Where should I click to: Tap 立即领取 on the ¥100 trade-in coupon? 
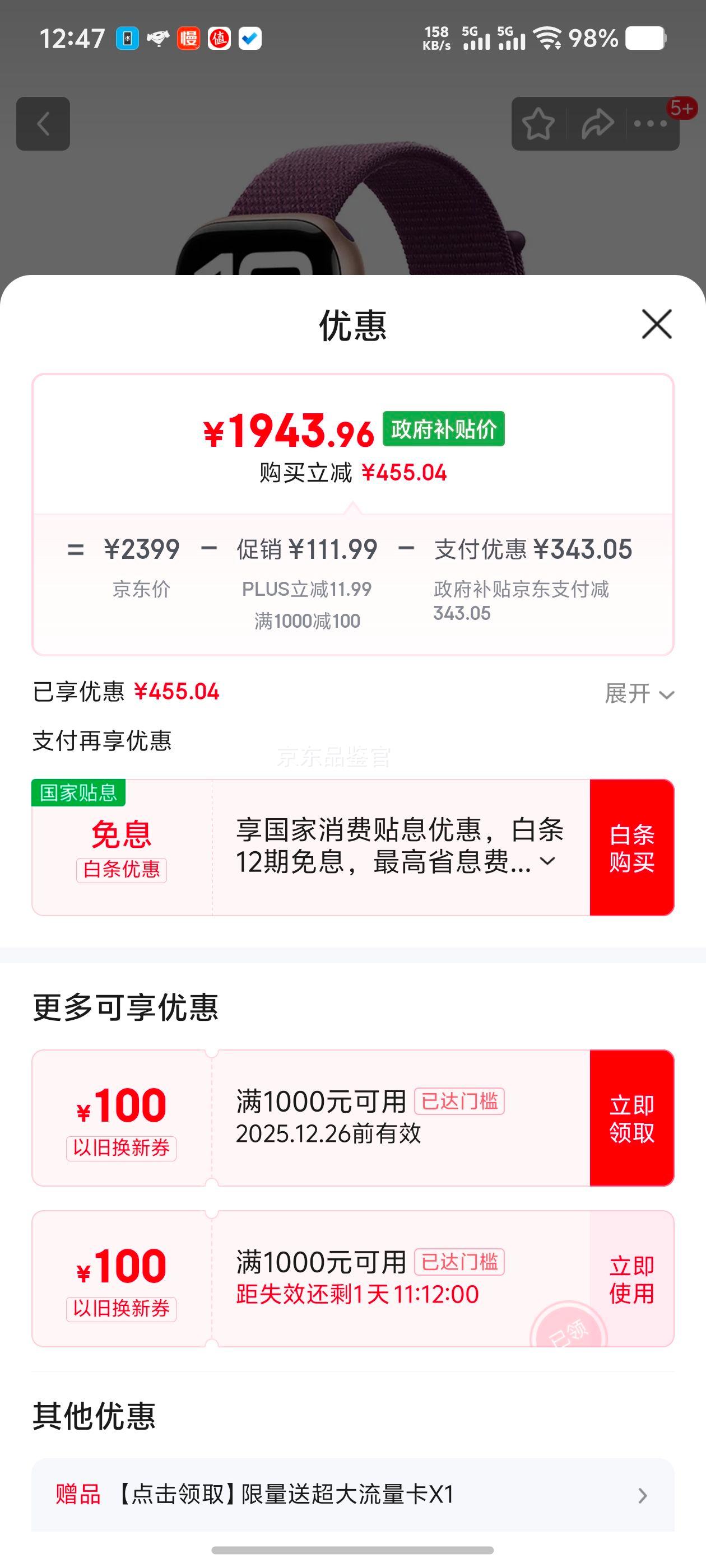coord(631,1120)
